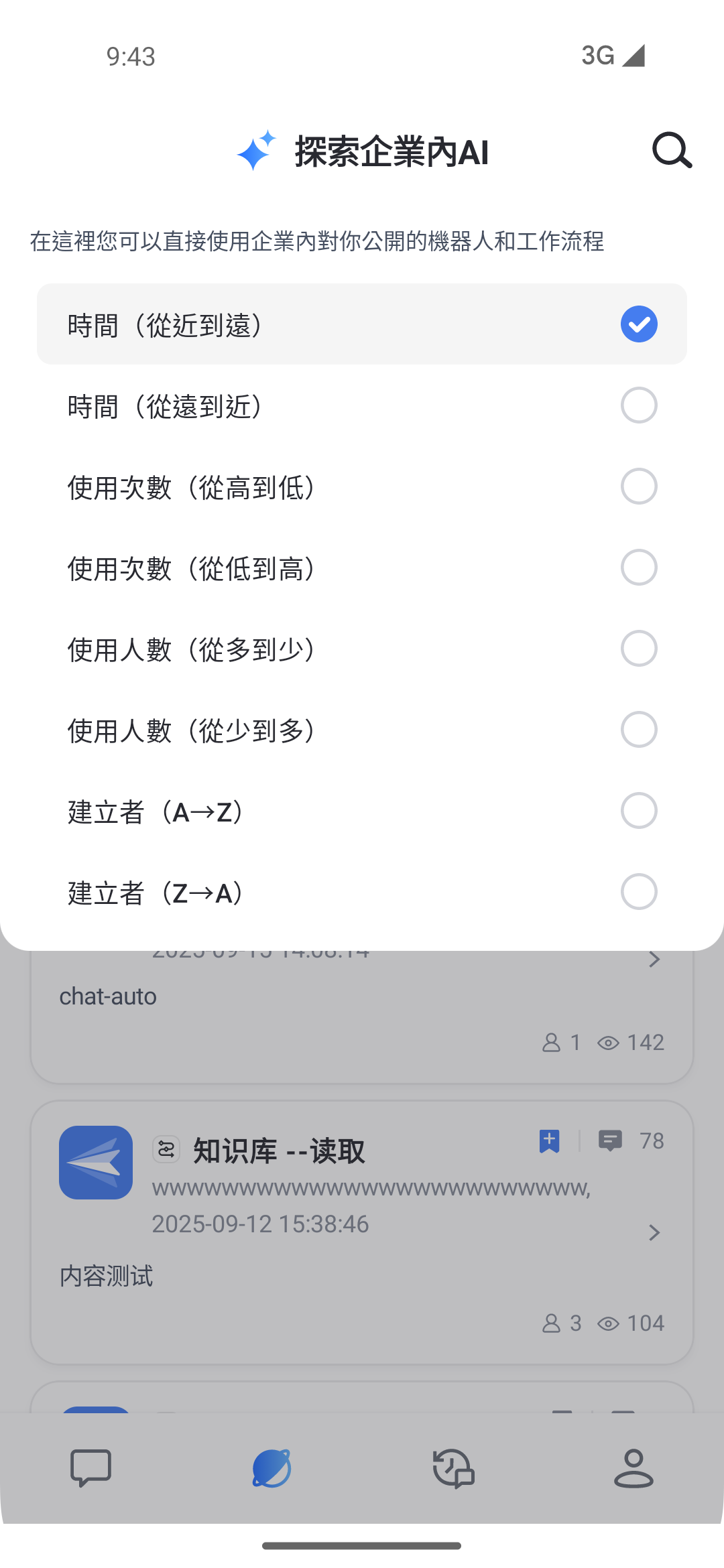The width and height of the screenshot is (724, 1568).
Task: Go to the explore planet tab
Action: (x=271, y=1467)
